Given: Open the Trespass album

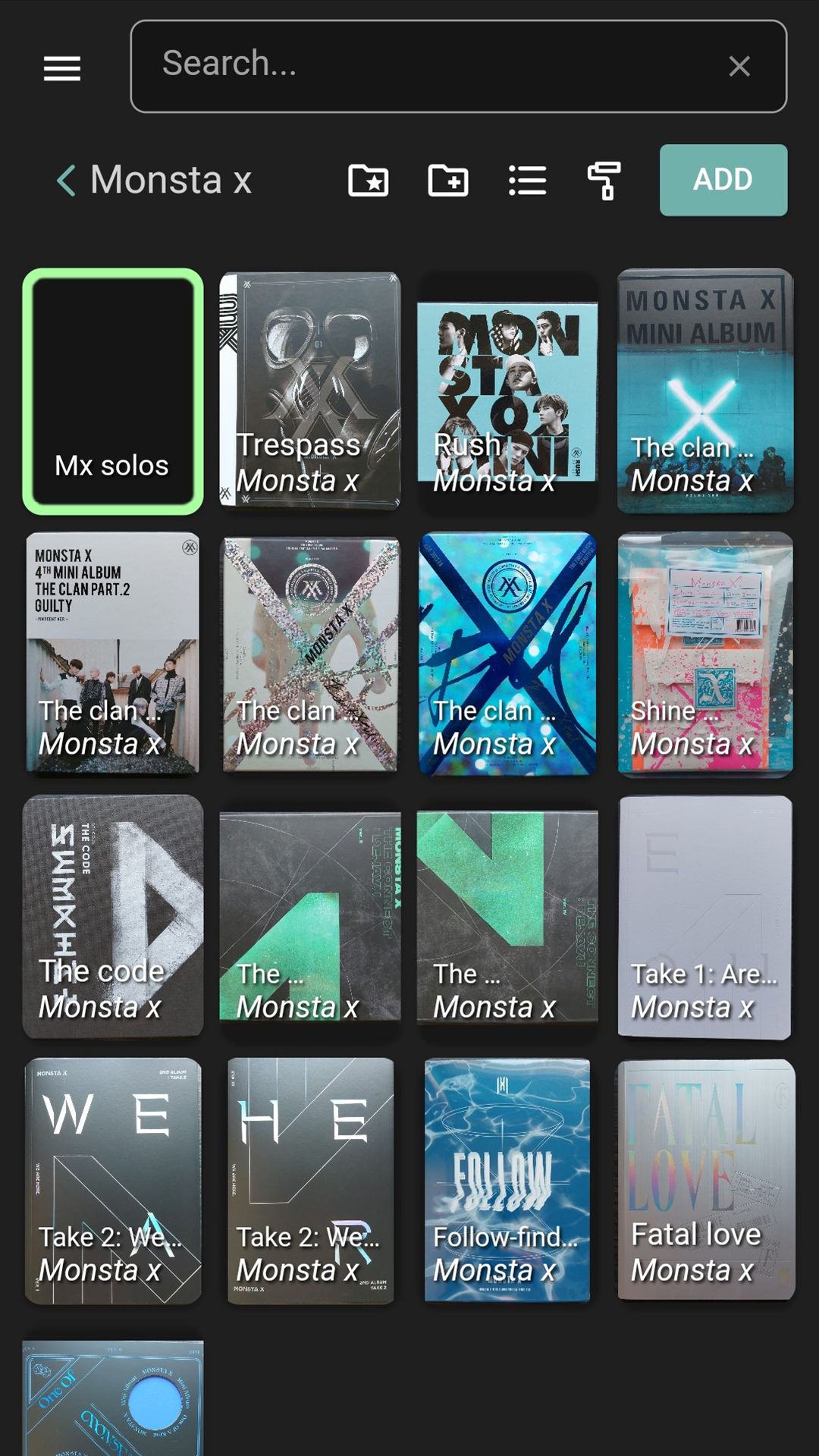Looking at the screenshot, I should 310,391.
